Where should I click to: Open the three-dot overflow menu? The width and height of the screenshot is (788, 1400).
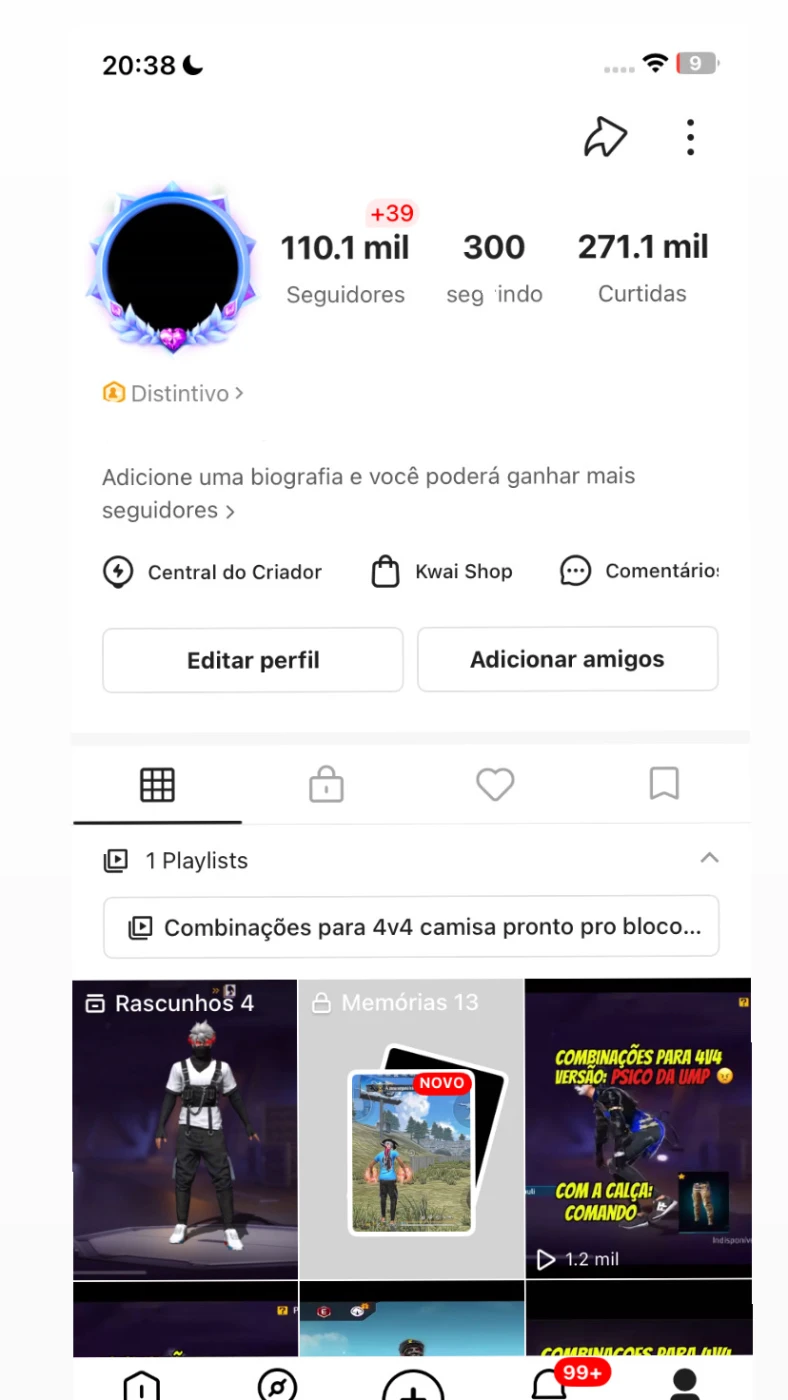690,138
